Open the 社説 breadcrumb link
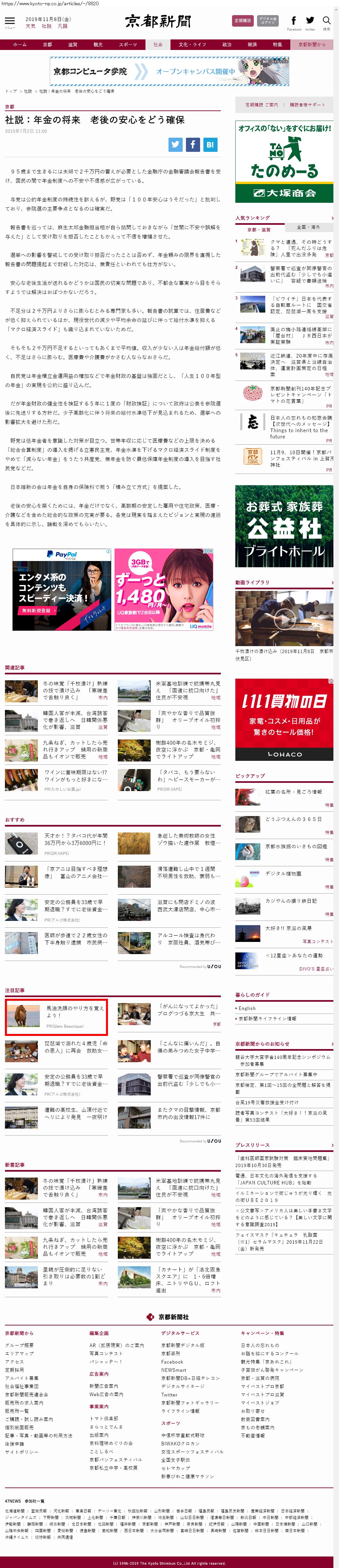 click(x=28, y=91)
